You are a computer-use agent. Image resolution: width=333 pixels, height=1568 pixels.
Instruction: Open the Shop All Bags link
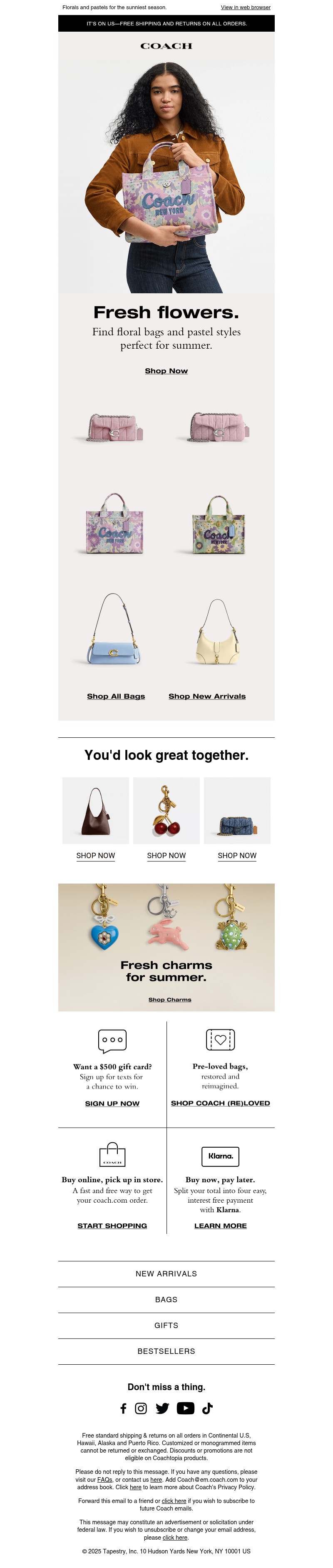[x=115, y=697]
